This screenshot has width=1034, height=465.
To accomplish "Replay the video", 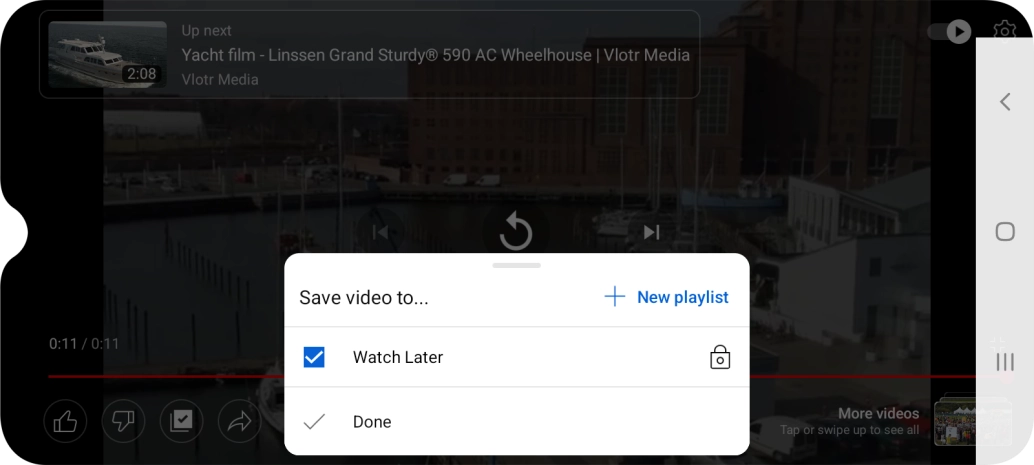I will point(516,232).
